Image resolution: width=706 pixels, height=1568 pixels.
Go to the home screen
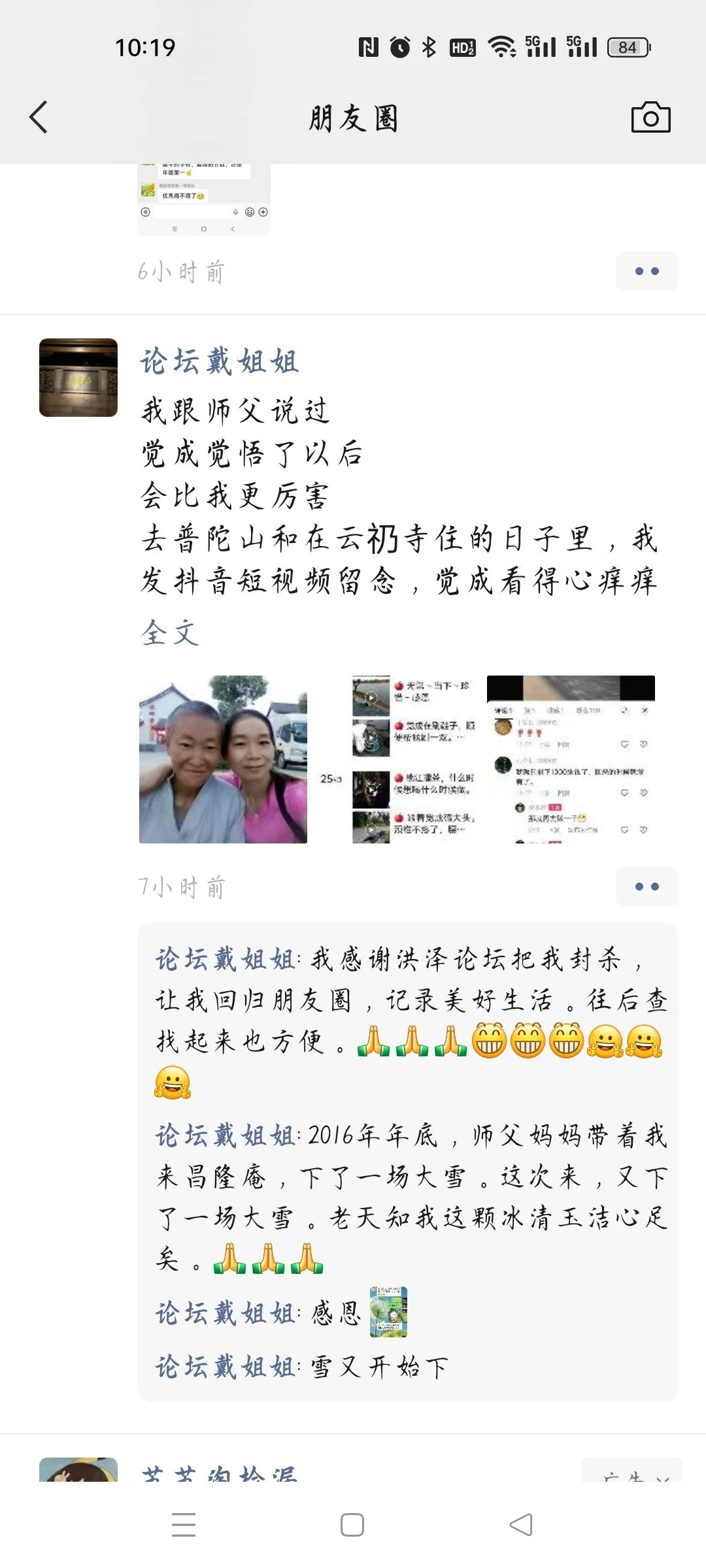pos(352,1525)
